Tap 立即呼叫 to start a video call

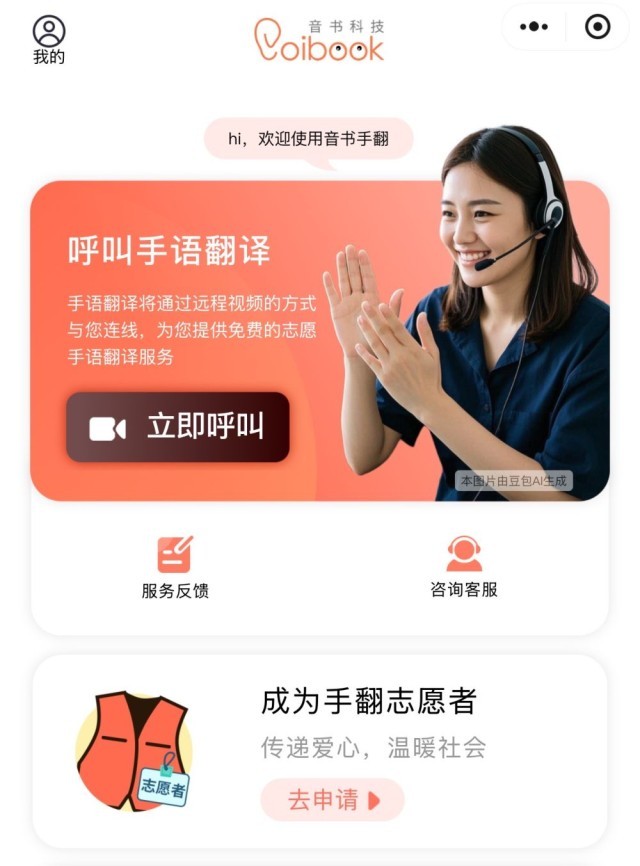click(x=178, y=427)
